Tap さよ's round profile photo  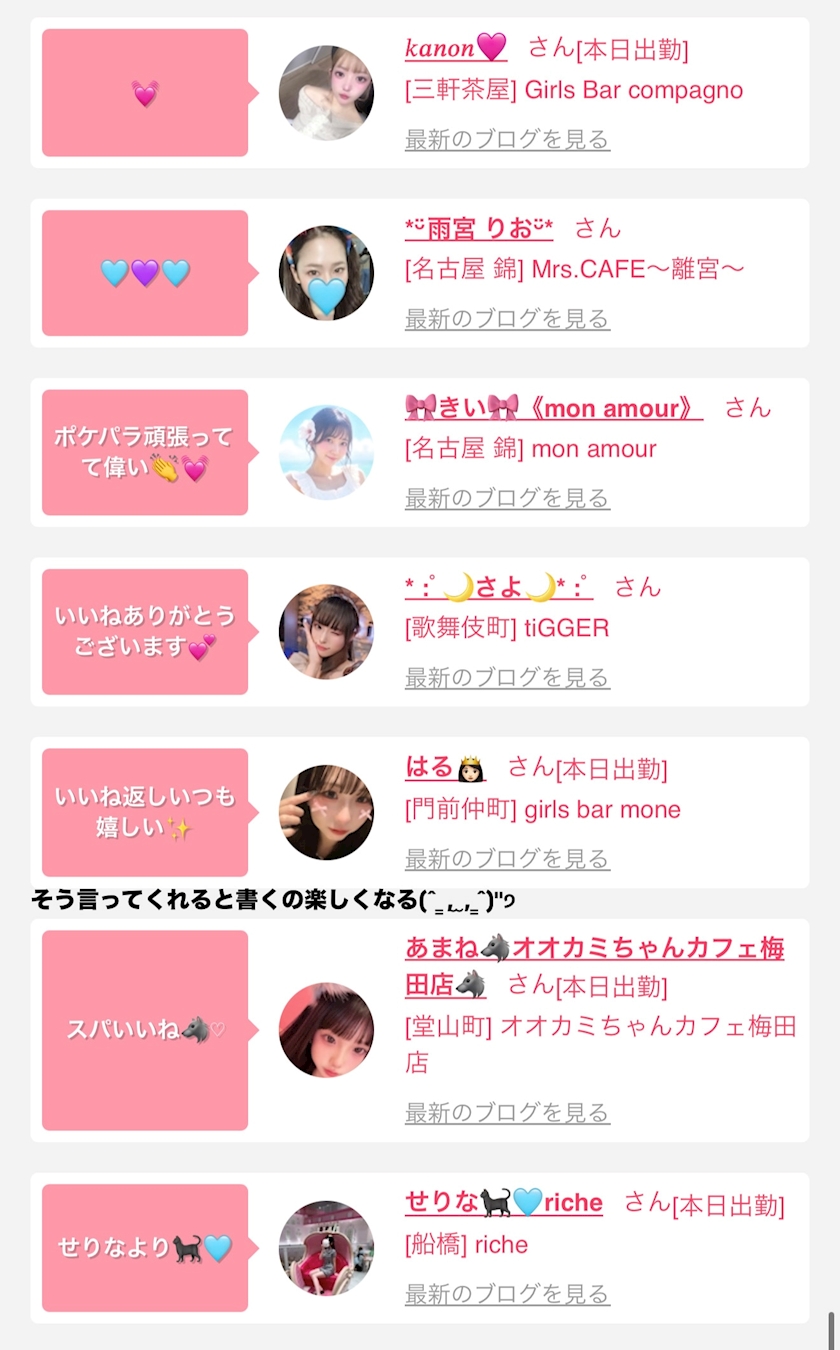[x=326, y=632]
